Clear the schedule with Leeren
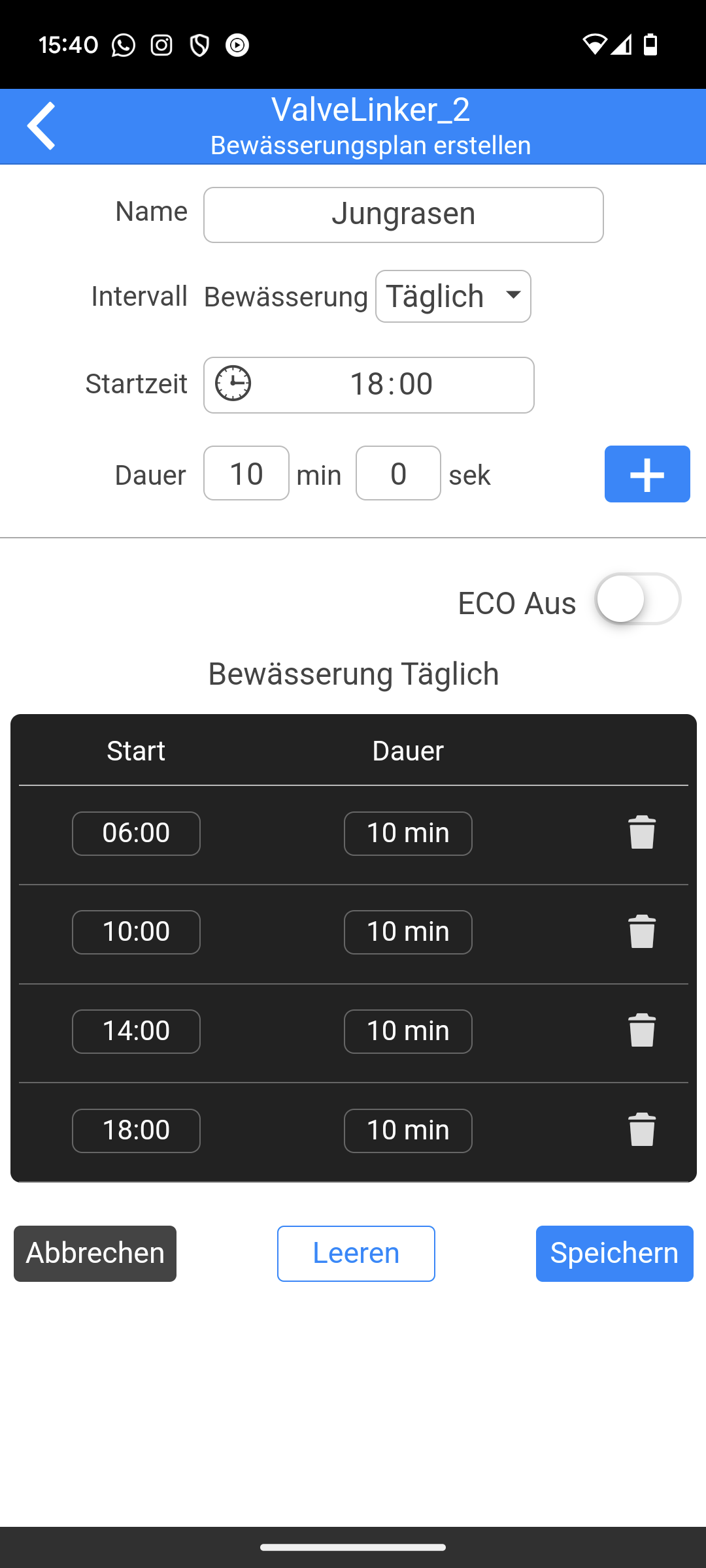Viewport: 706px width, 1568px height. click(356, 1254)
